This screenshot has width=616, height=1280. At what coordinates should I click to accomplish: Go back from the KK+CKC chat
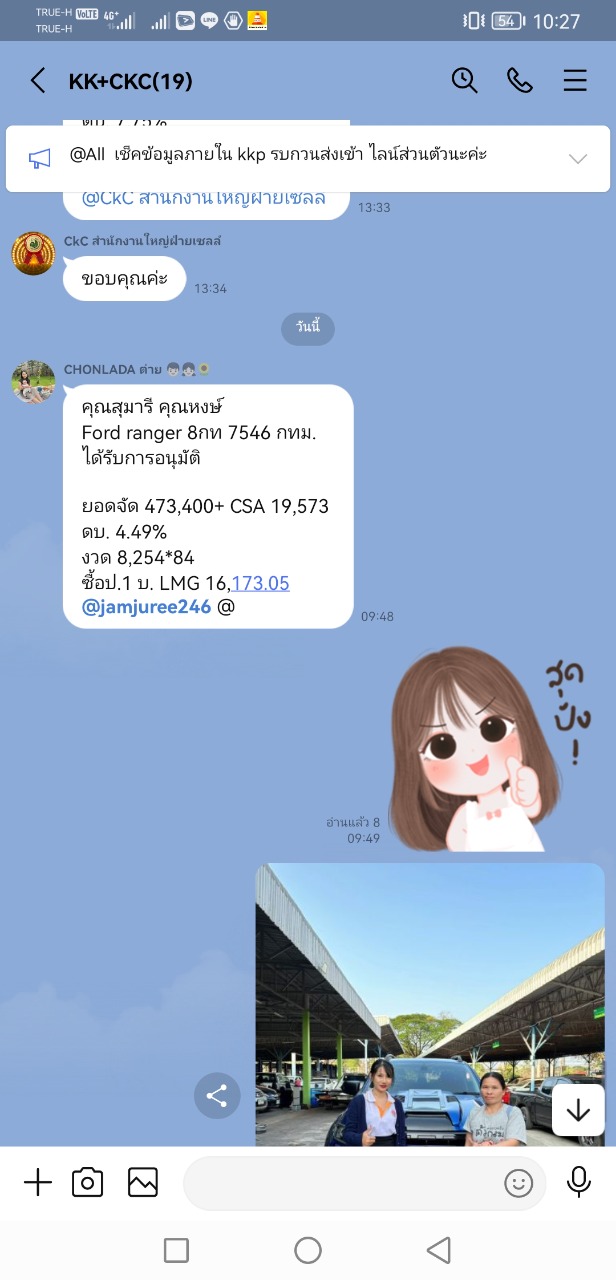click(x=38, y=81)
